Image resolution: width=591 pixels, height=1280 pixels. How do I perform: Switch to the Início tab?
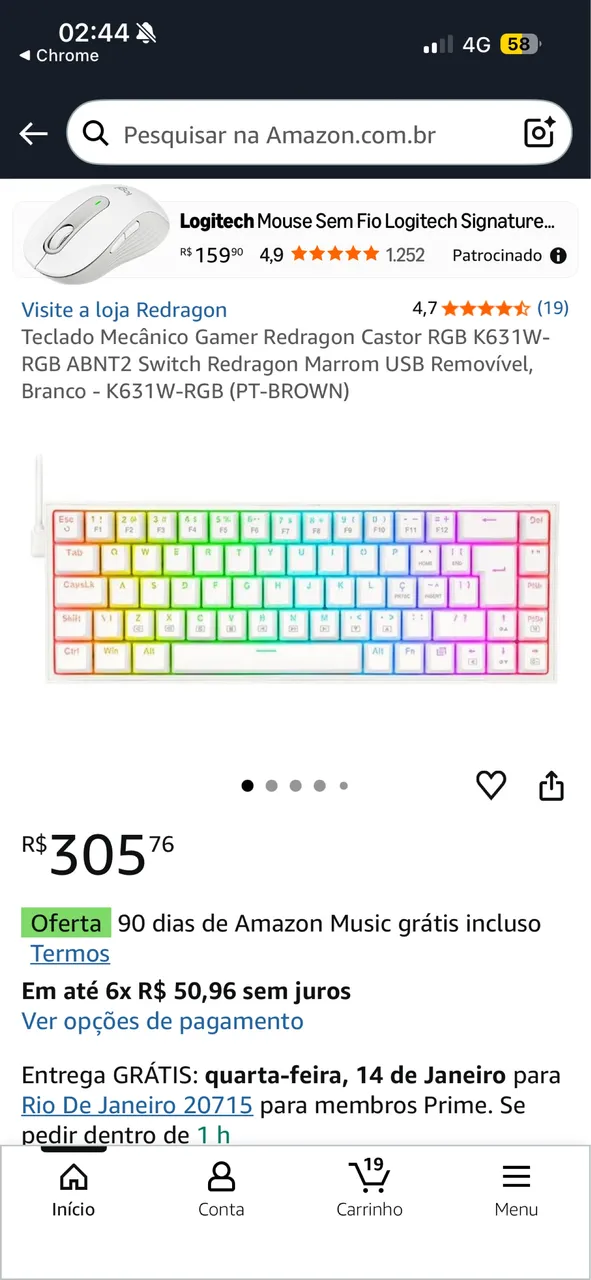click(74, 1189)
